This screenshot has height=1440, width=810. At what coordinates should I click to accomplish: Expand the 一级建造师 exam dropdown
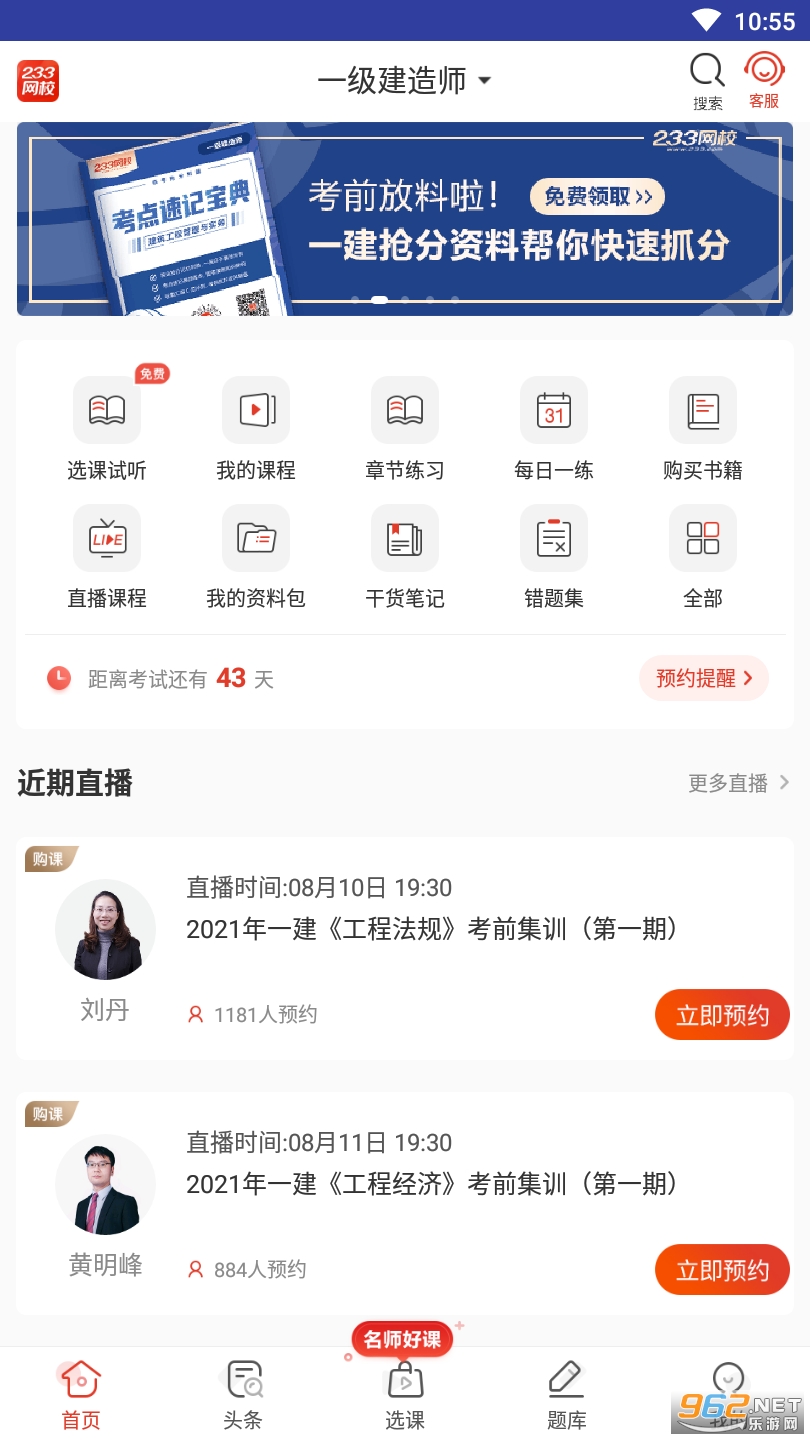coord(404,81)
